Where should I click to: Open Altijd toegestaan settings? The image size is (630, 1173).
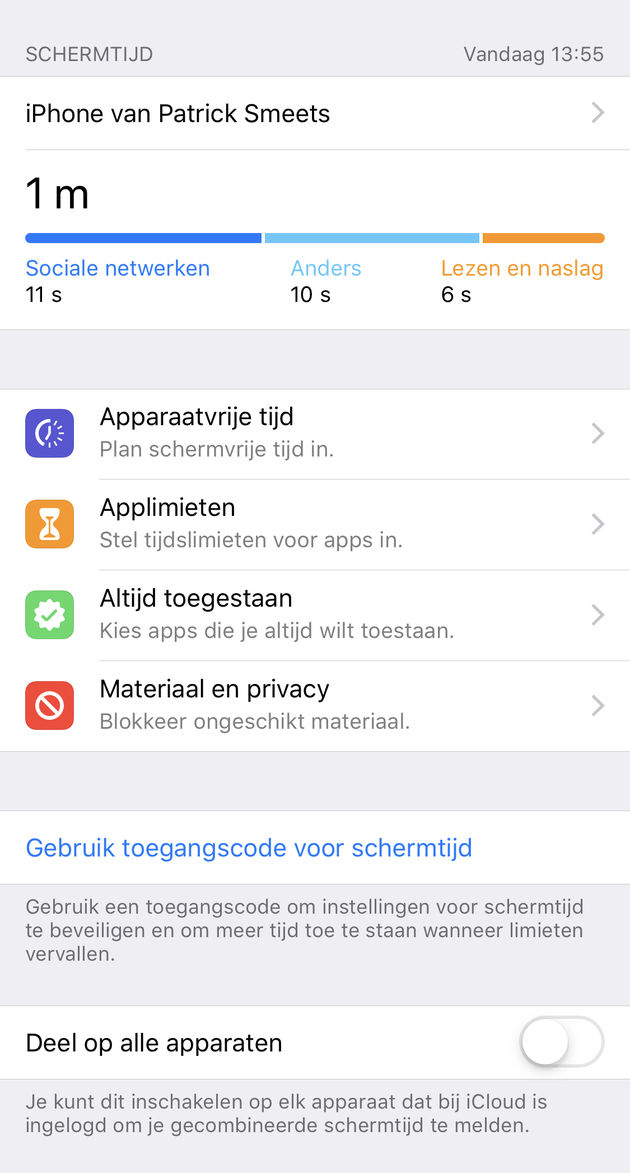tap(314, 615)
